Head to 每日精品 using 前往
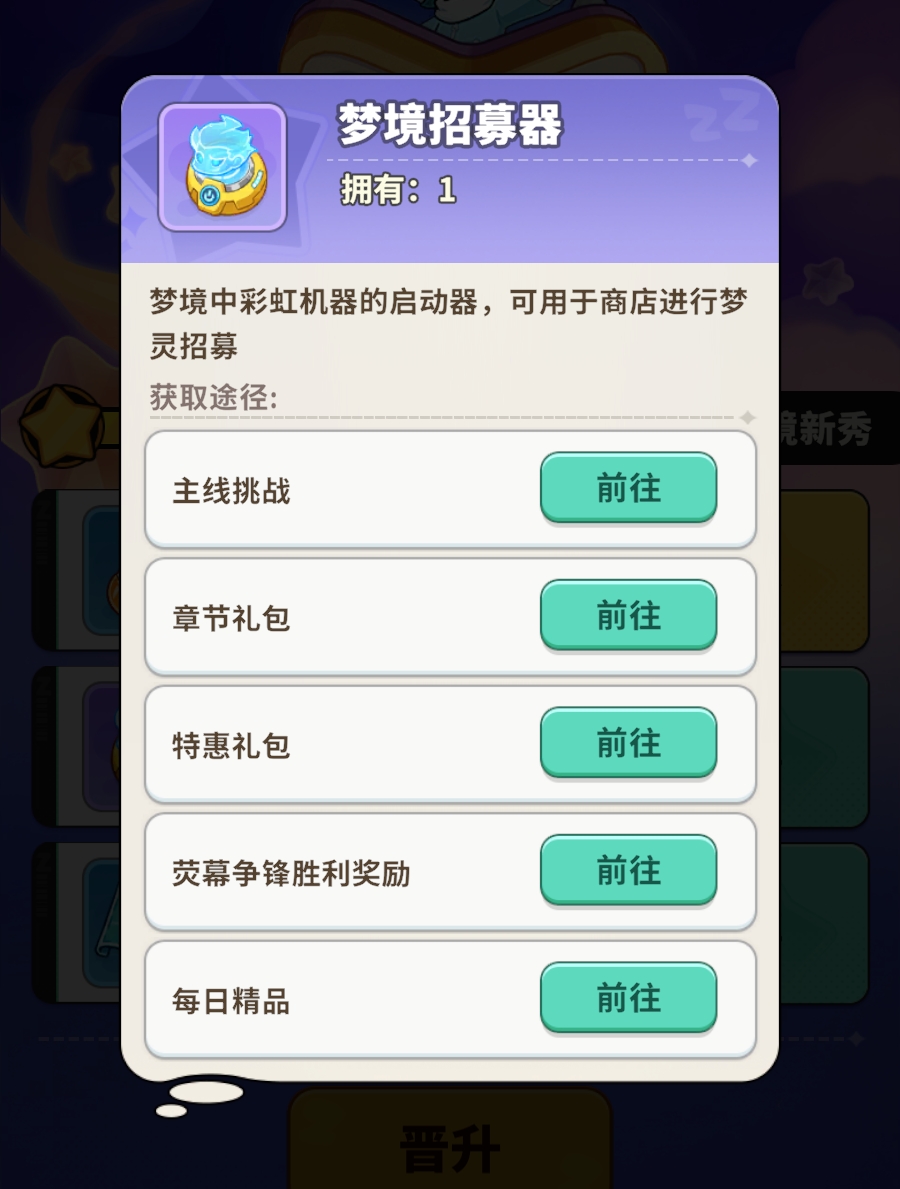This screenshot has width=900, height=1189. coord(628,997)
